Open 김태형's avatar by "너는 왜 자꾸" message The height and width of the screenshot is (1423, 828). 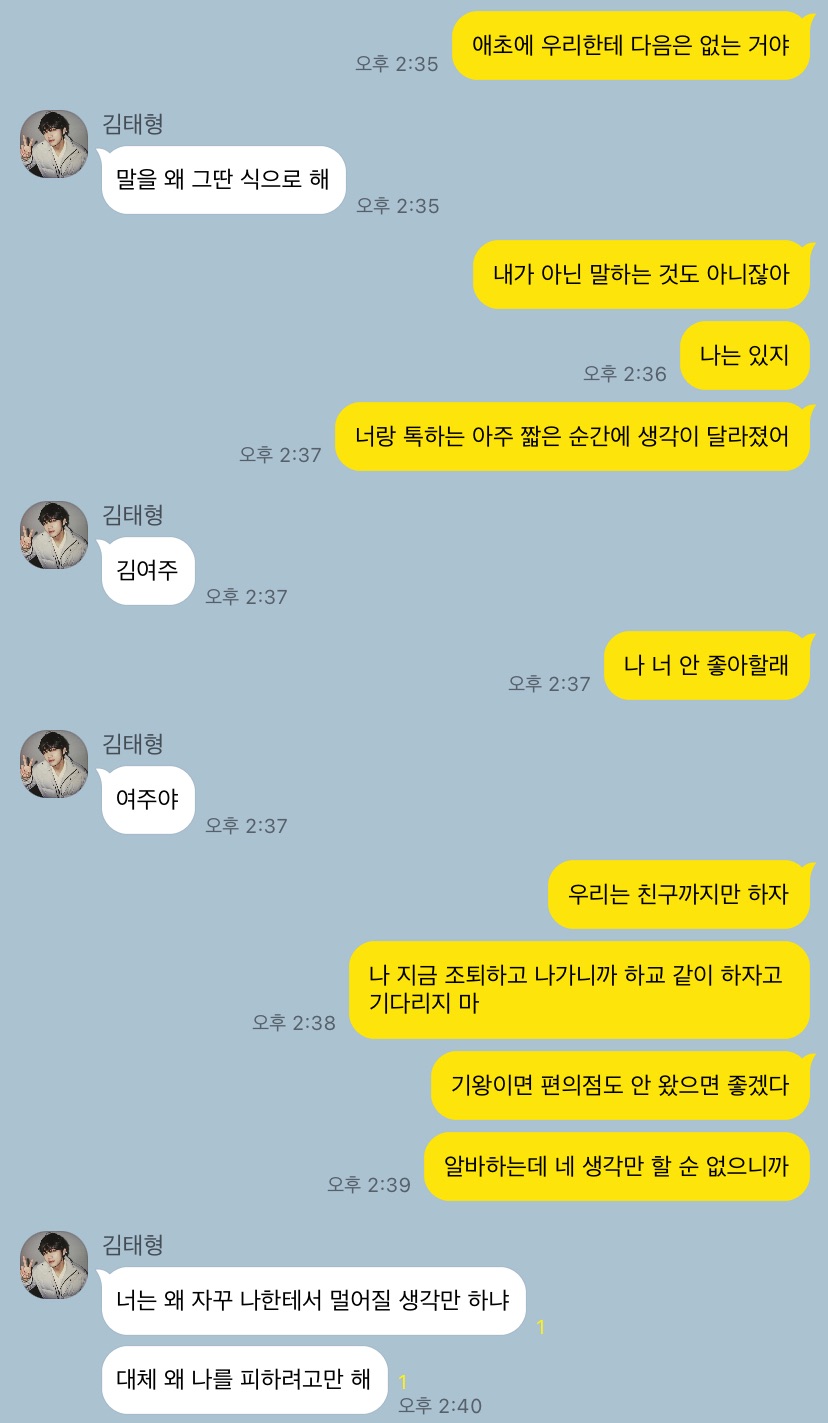pos(54,1265)
